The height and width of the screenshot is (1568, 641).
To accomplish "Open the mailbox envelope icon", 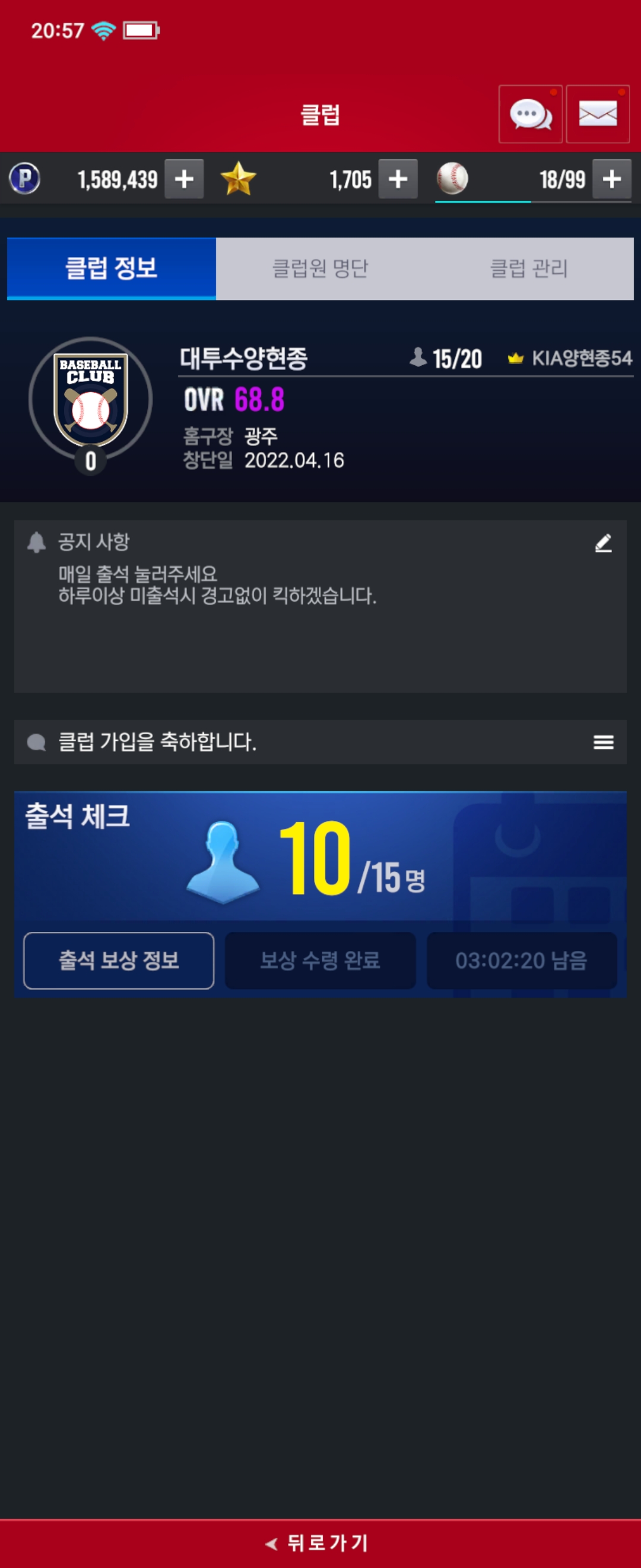I will click(x=597, y=114).
